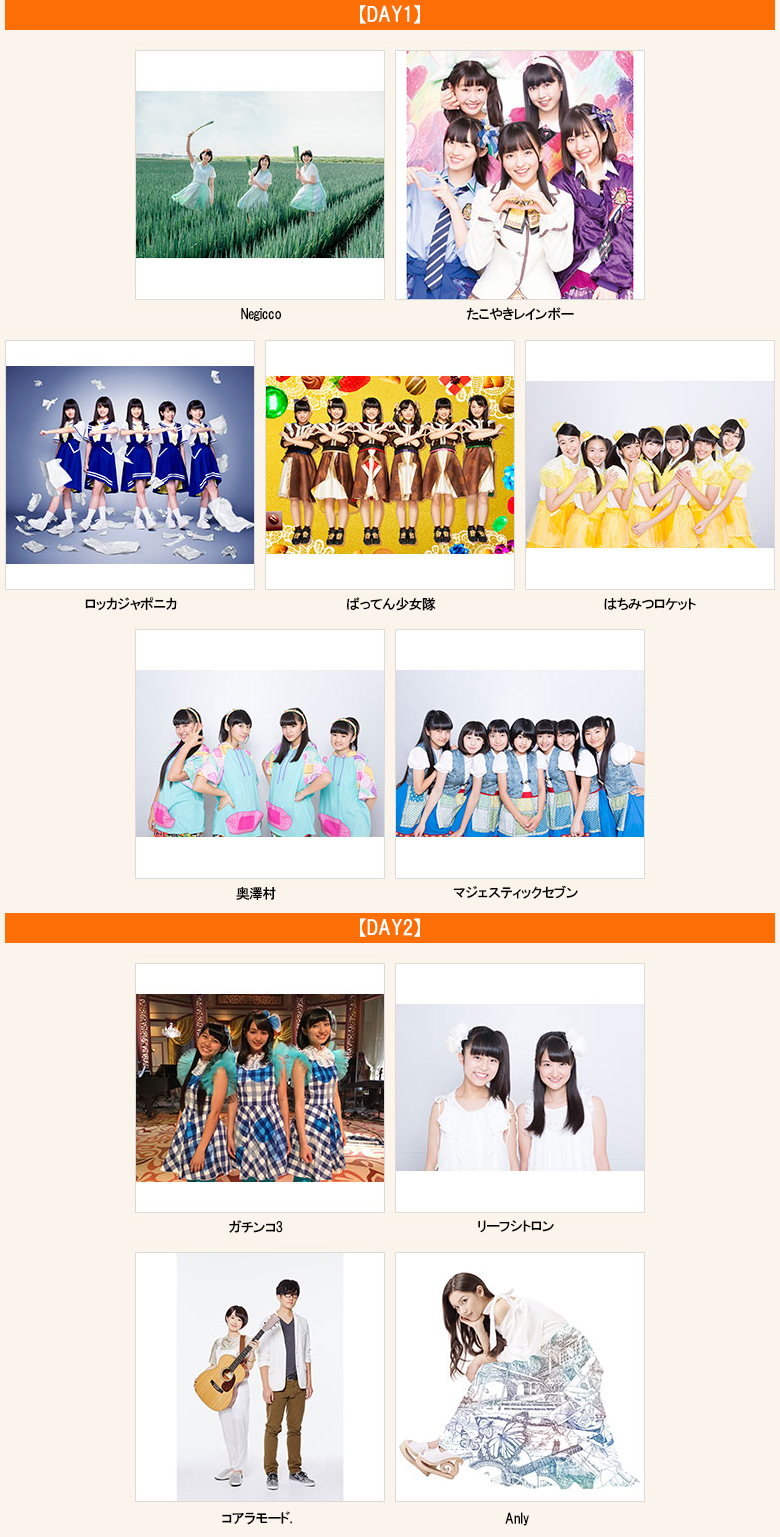Viewport: 780px width, 1537px height.
Task: Select the 奥澤村 group photo
Action: coord(260,754)
